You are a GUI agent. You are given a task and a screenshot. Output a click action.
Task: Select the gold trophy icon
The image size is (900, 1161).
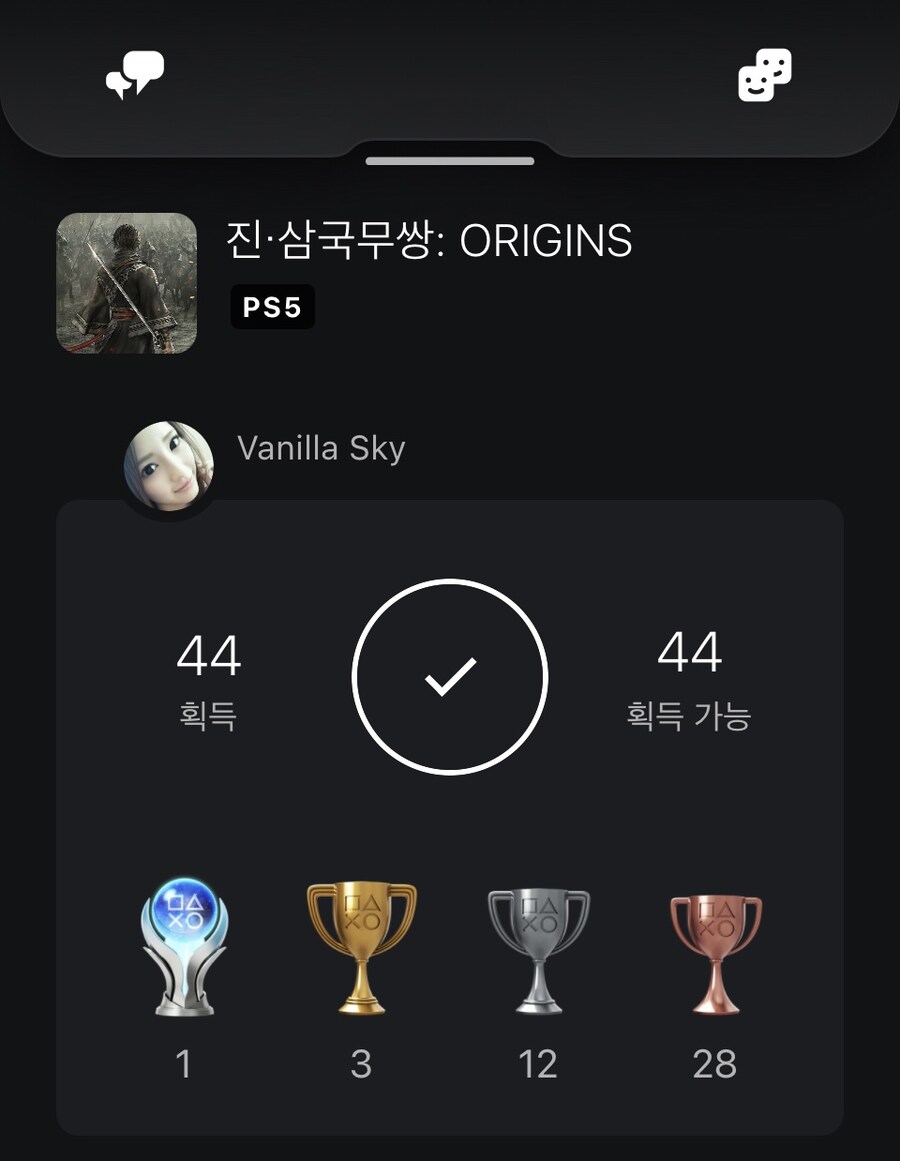(x=361, y=945)
